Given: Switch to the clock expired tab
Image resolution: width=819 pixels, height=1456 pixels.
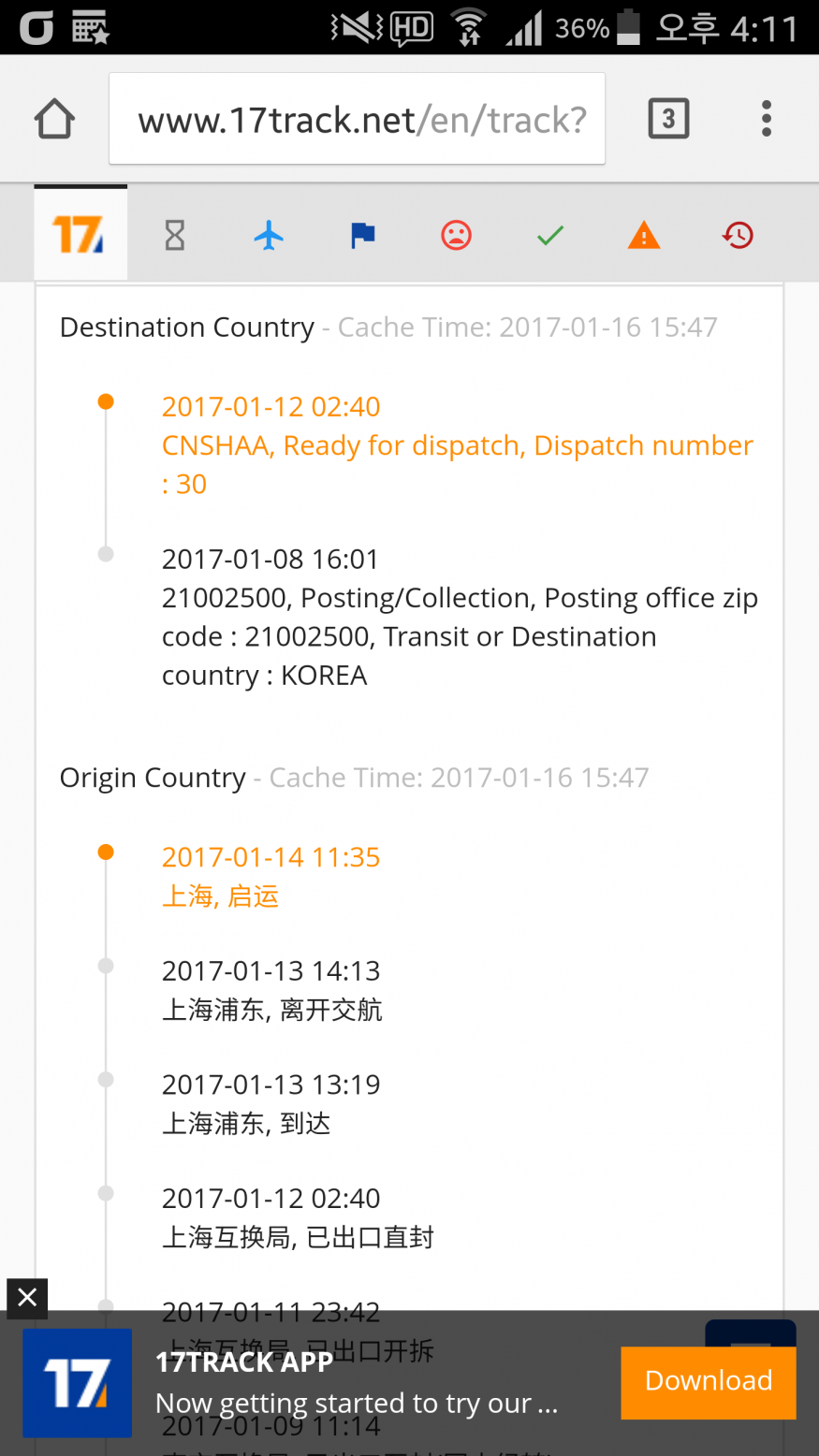Looking at the screenshot, I should (738, 236).
